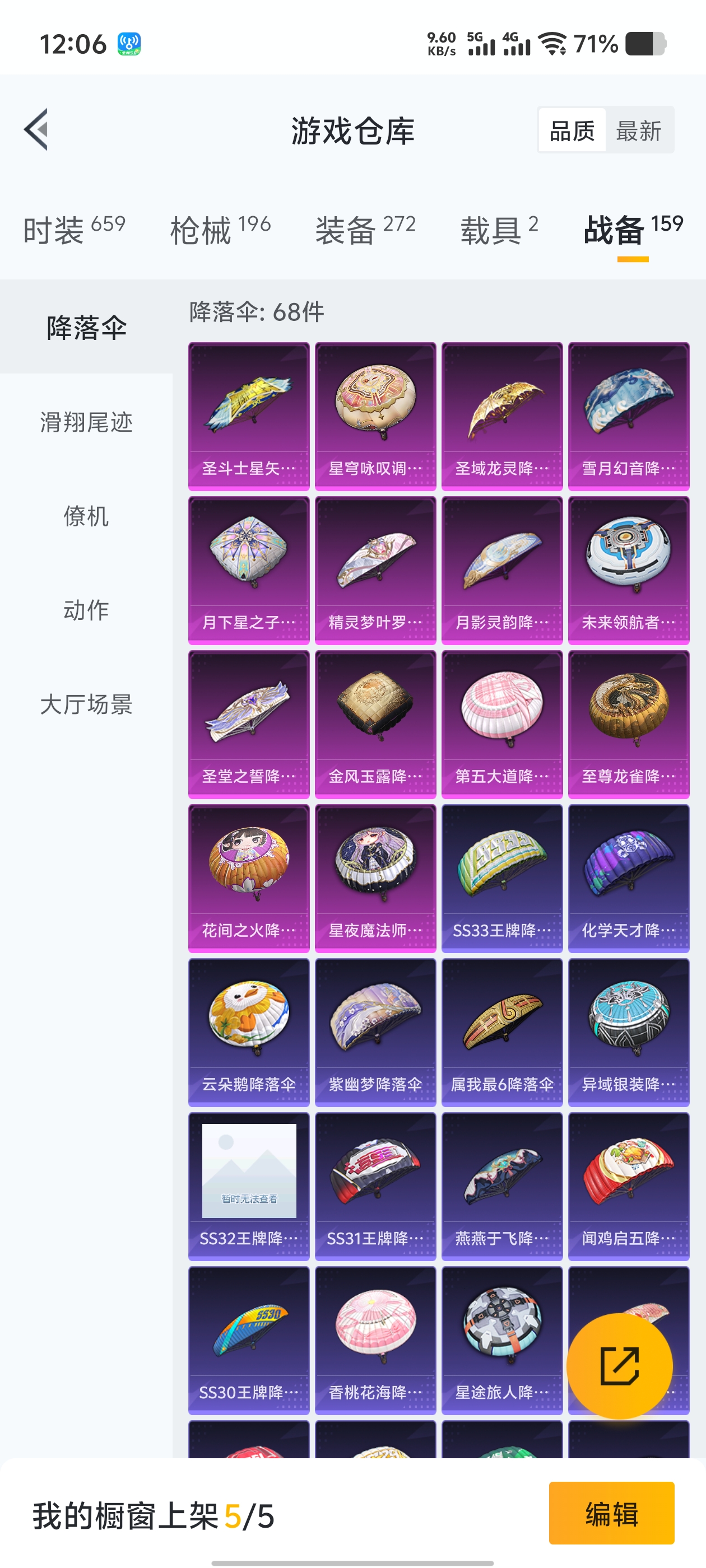Open the 动作 category

pyautogui.click(x=86, y=609)
